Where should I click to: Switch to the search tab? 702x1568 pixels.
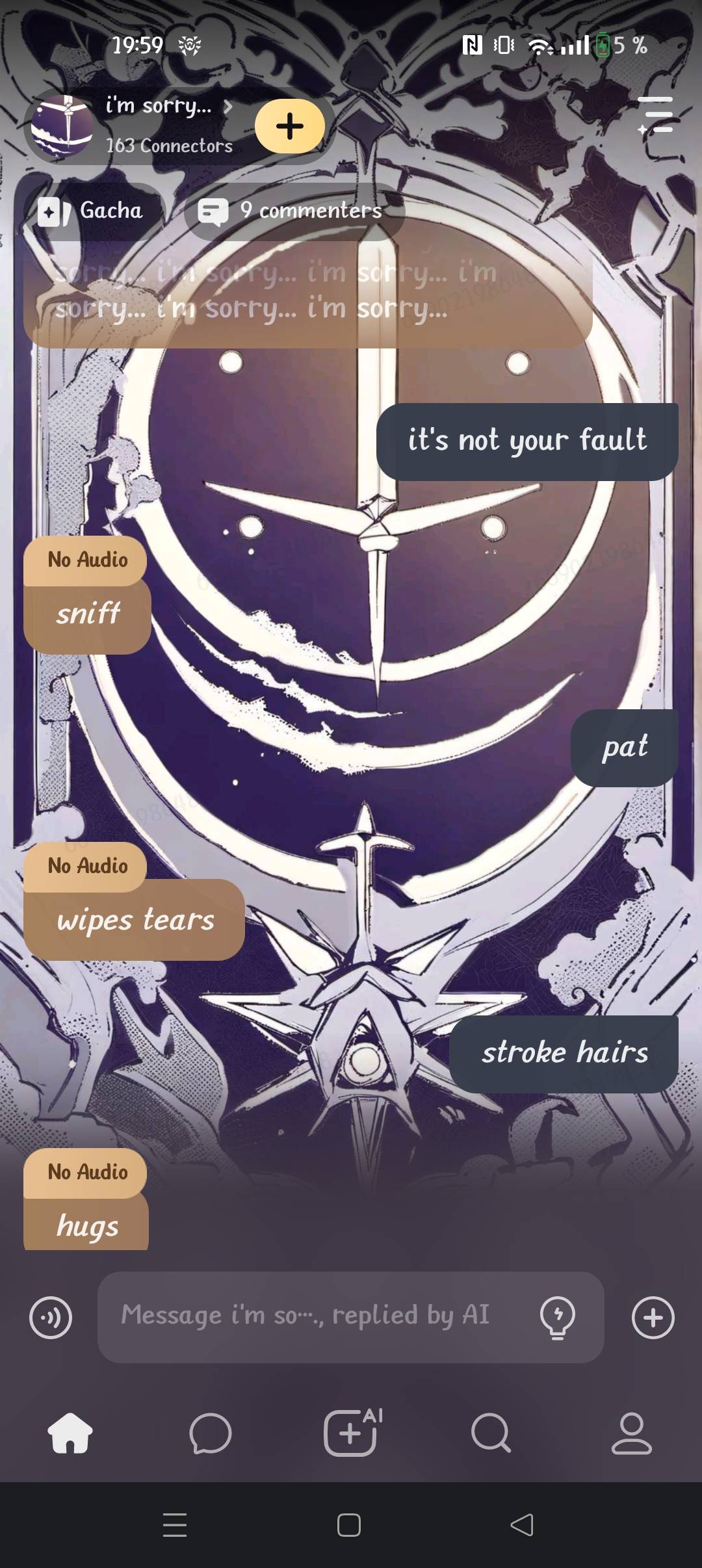[491, 1433]
